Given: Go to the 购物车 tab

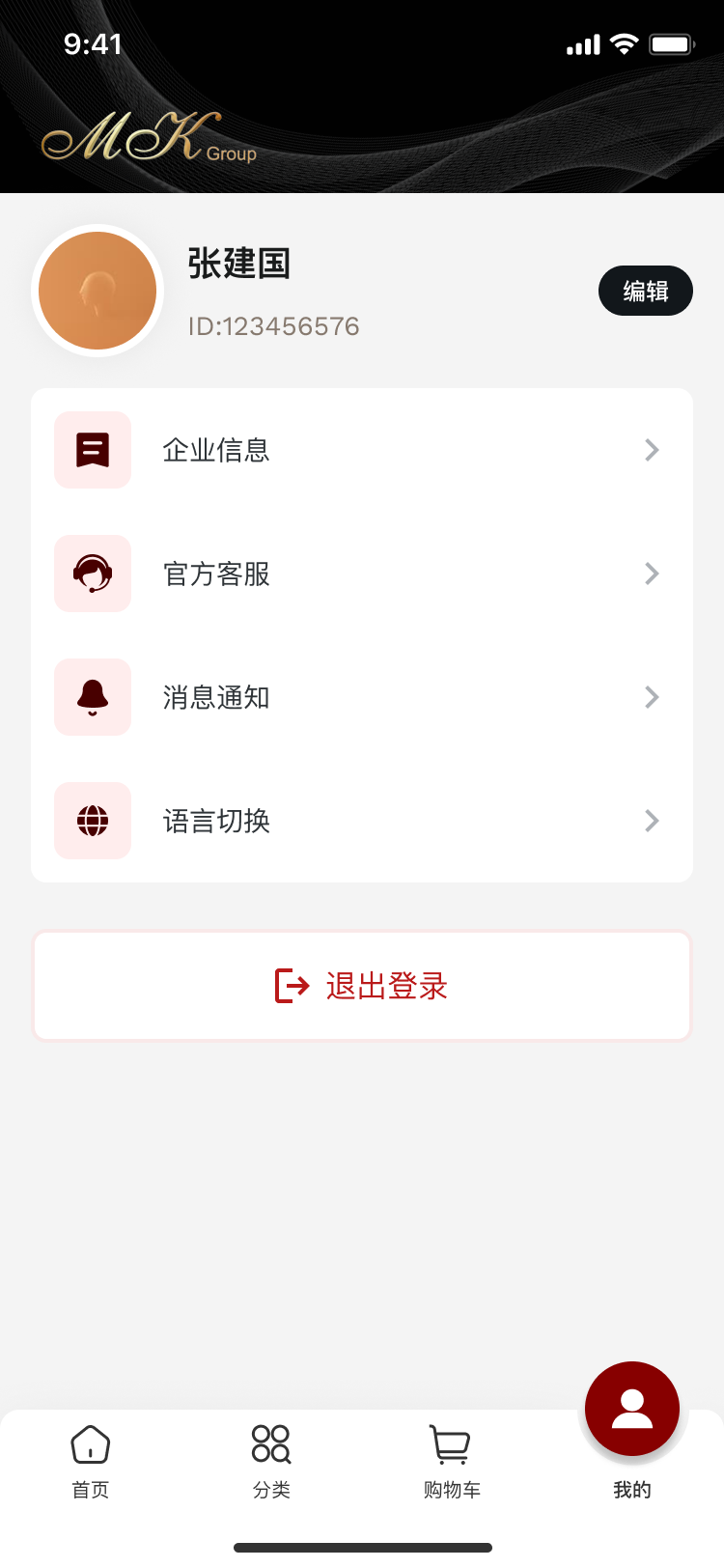Looking at the screenshot, I should 452,1461.
